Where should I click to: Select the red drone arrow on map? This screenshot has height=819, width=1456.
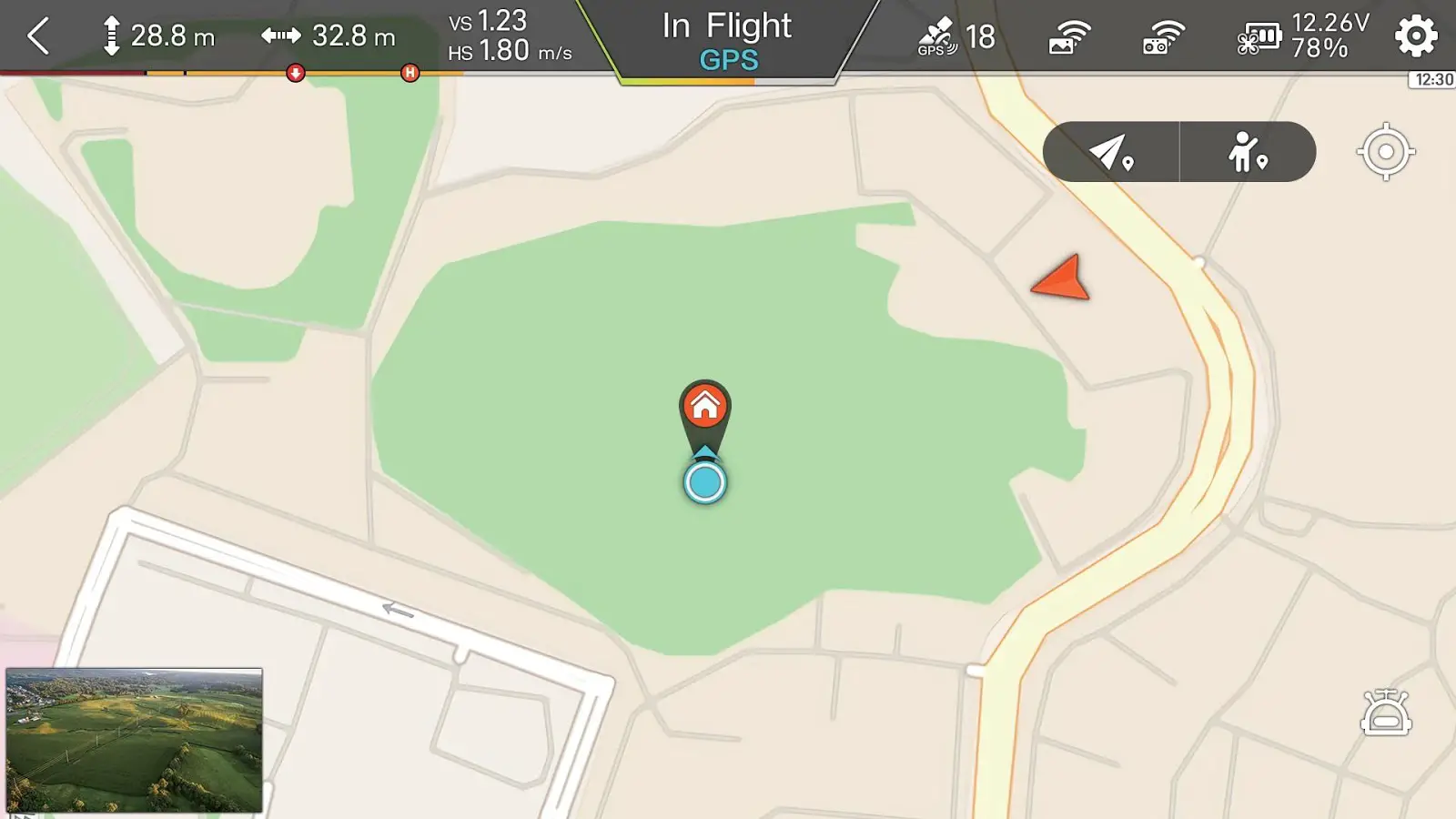click(1063, 278)
